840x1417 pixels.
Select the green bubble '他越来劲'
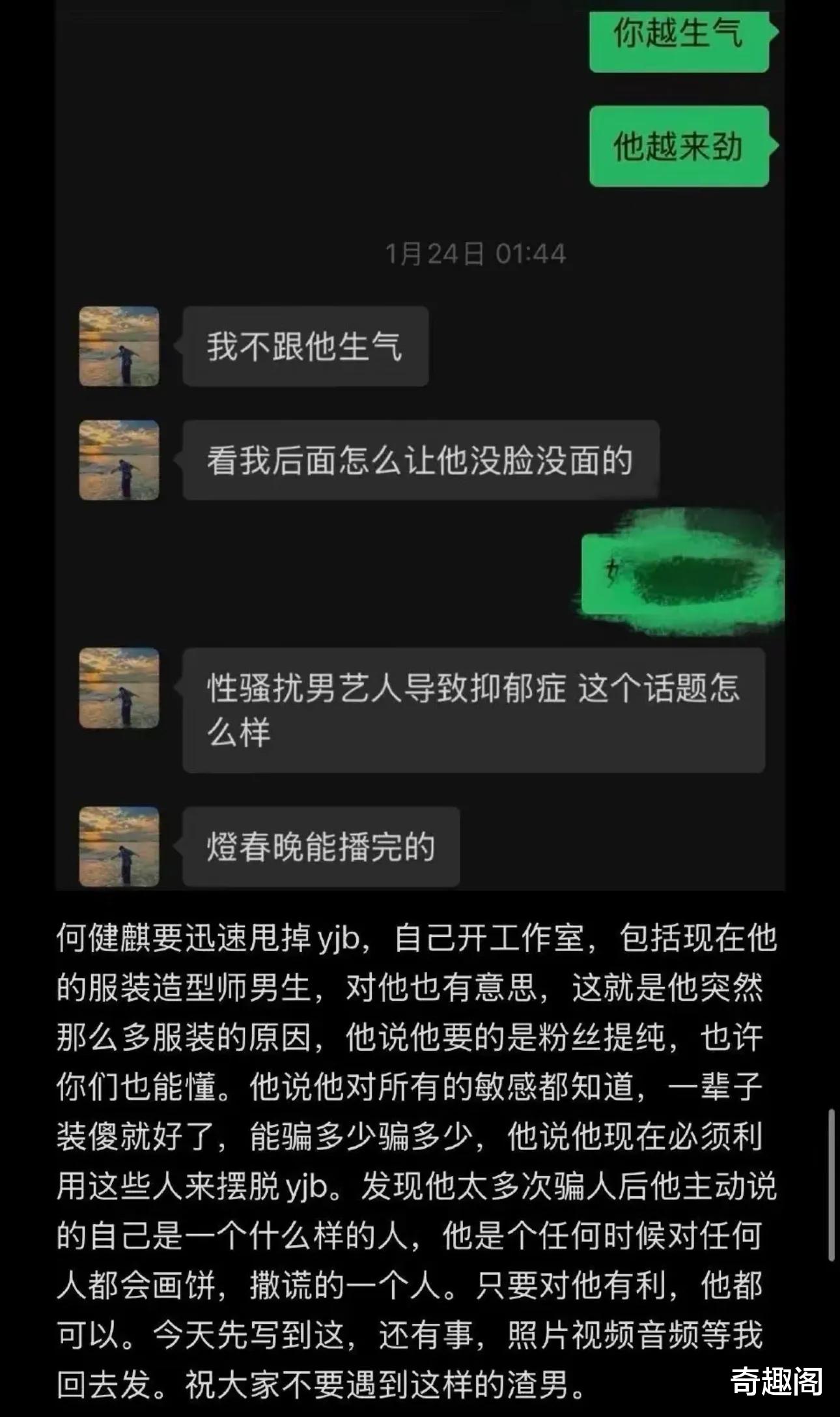(681, 145)
